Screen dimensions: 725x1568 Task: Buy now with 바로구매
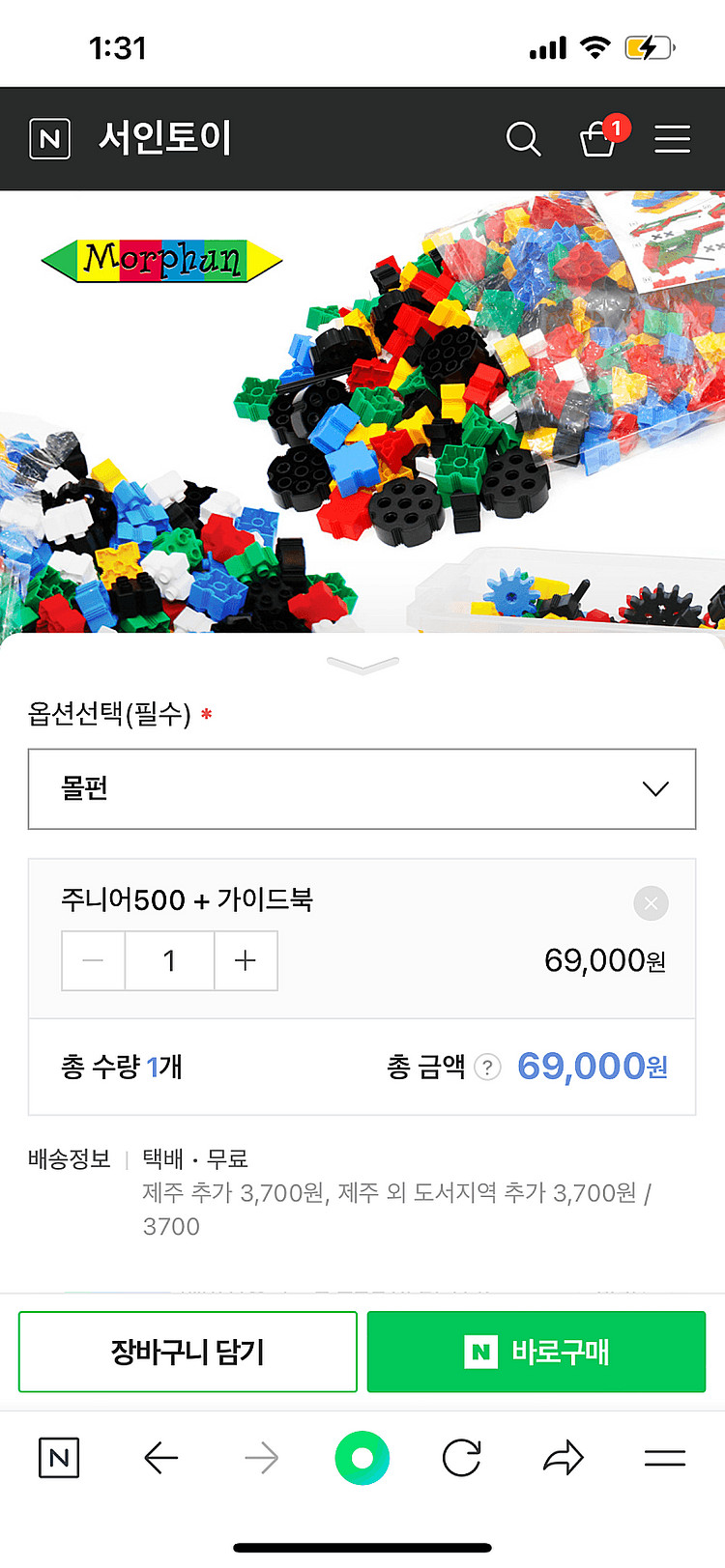pos(536,1352)
